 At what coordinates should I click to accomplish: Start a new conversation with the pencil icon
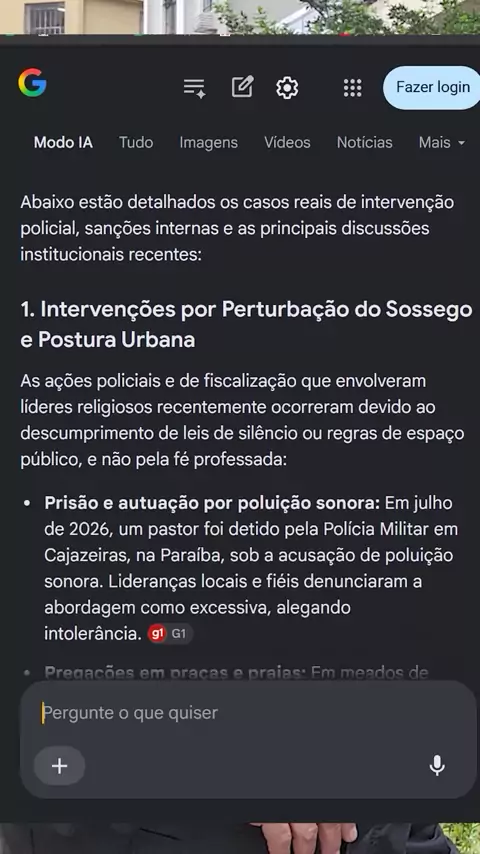click(242, 87)
